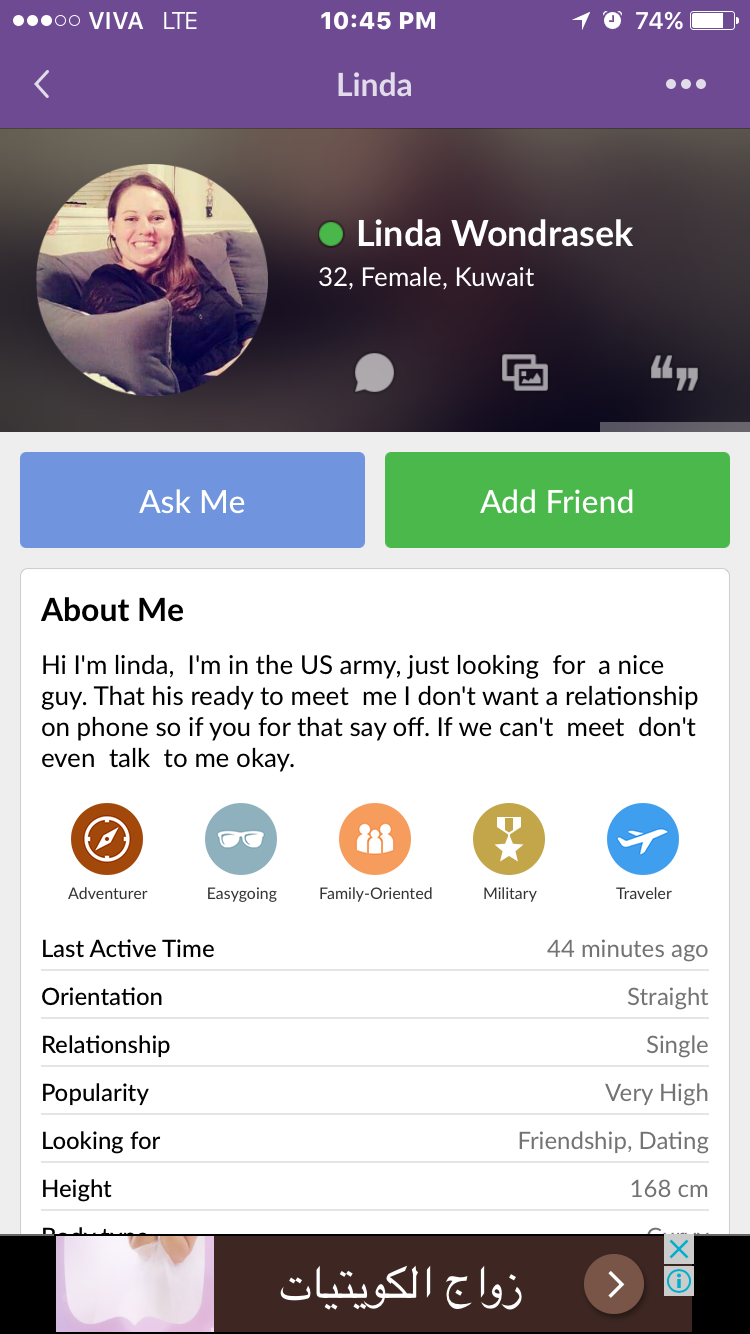Select the Adventurer compass badge

107,839
